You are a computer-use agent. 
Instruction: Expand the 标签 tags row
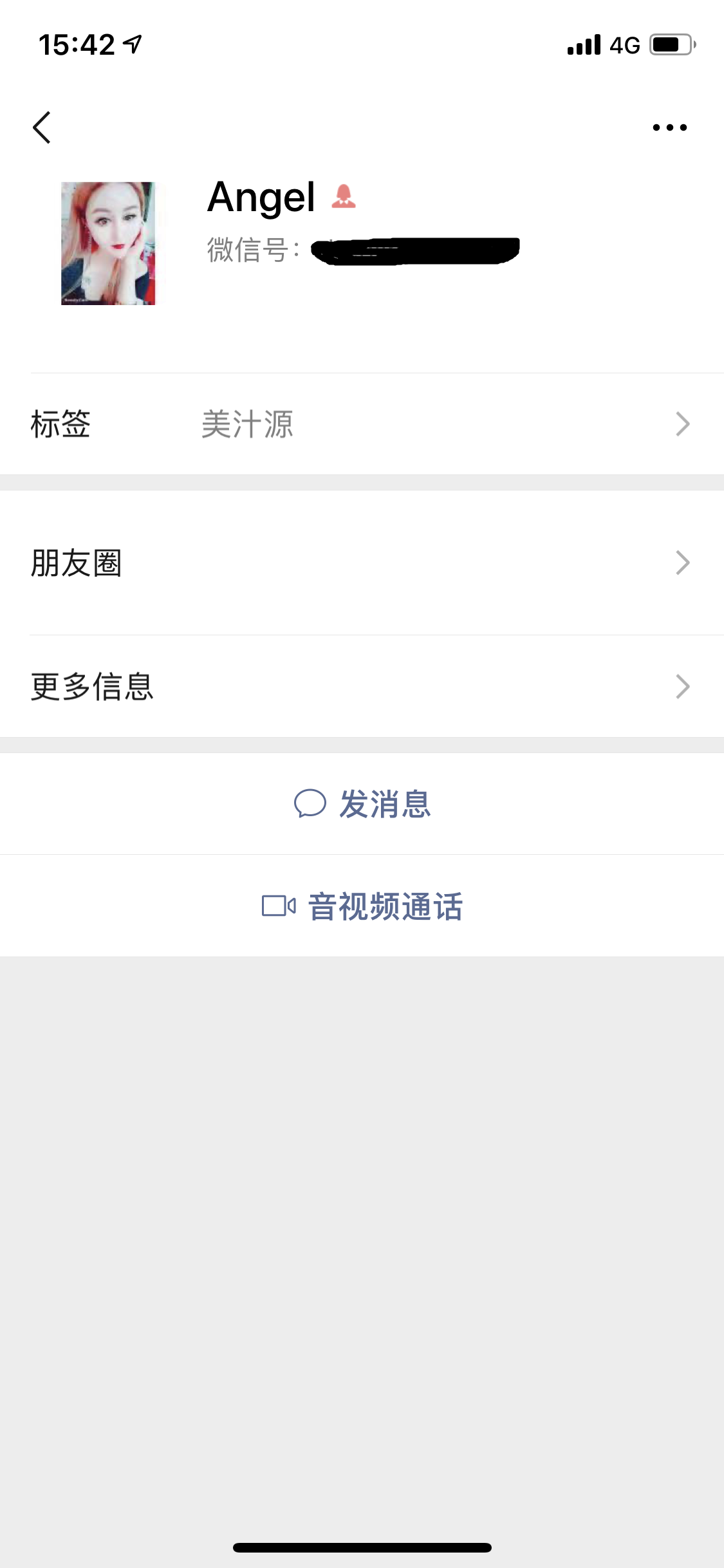(x=683, y=423)
